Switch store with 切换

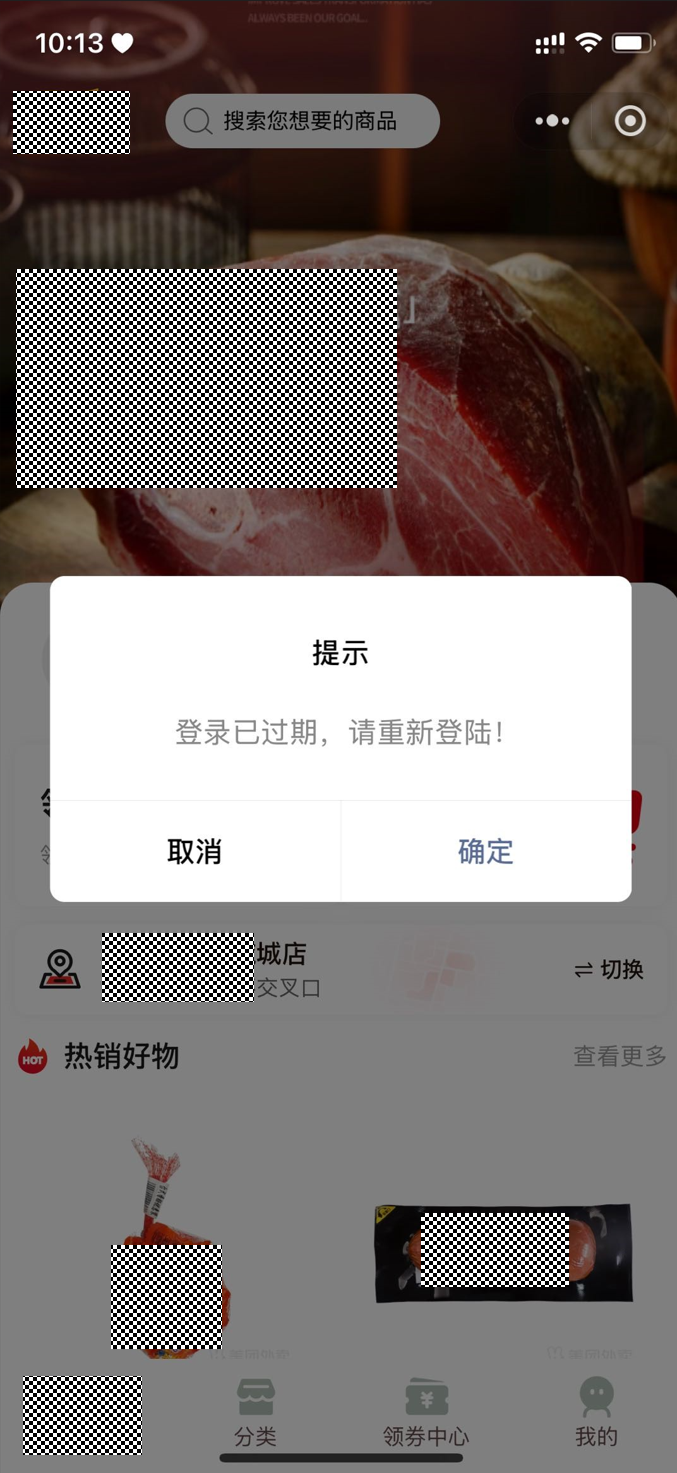[608, 969]
